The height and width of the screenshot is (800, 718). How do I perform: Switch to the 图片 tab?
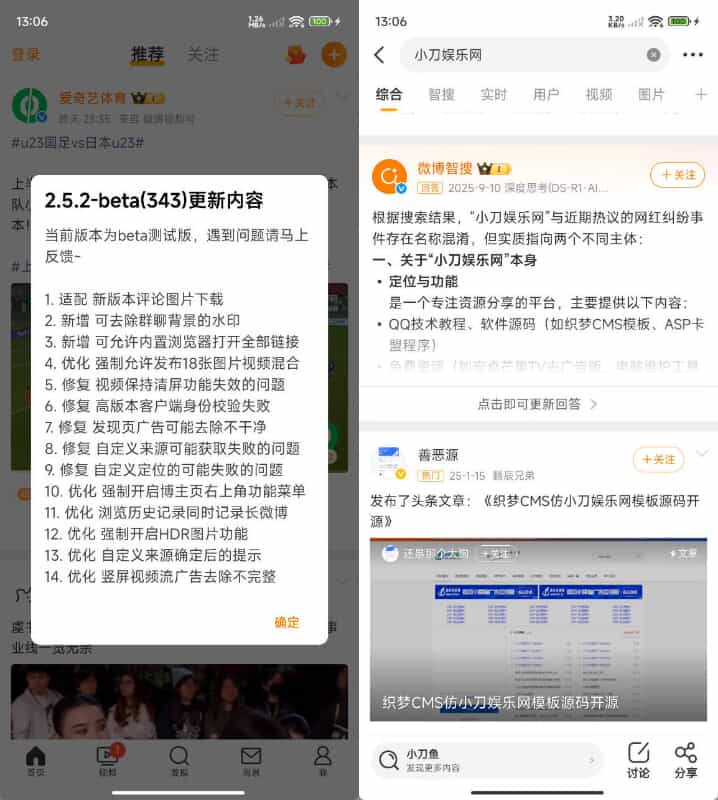651,95
